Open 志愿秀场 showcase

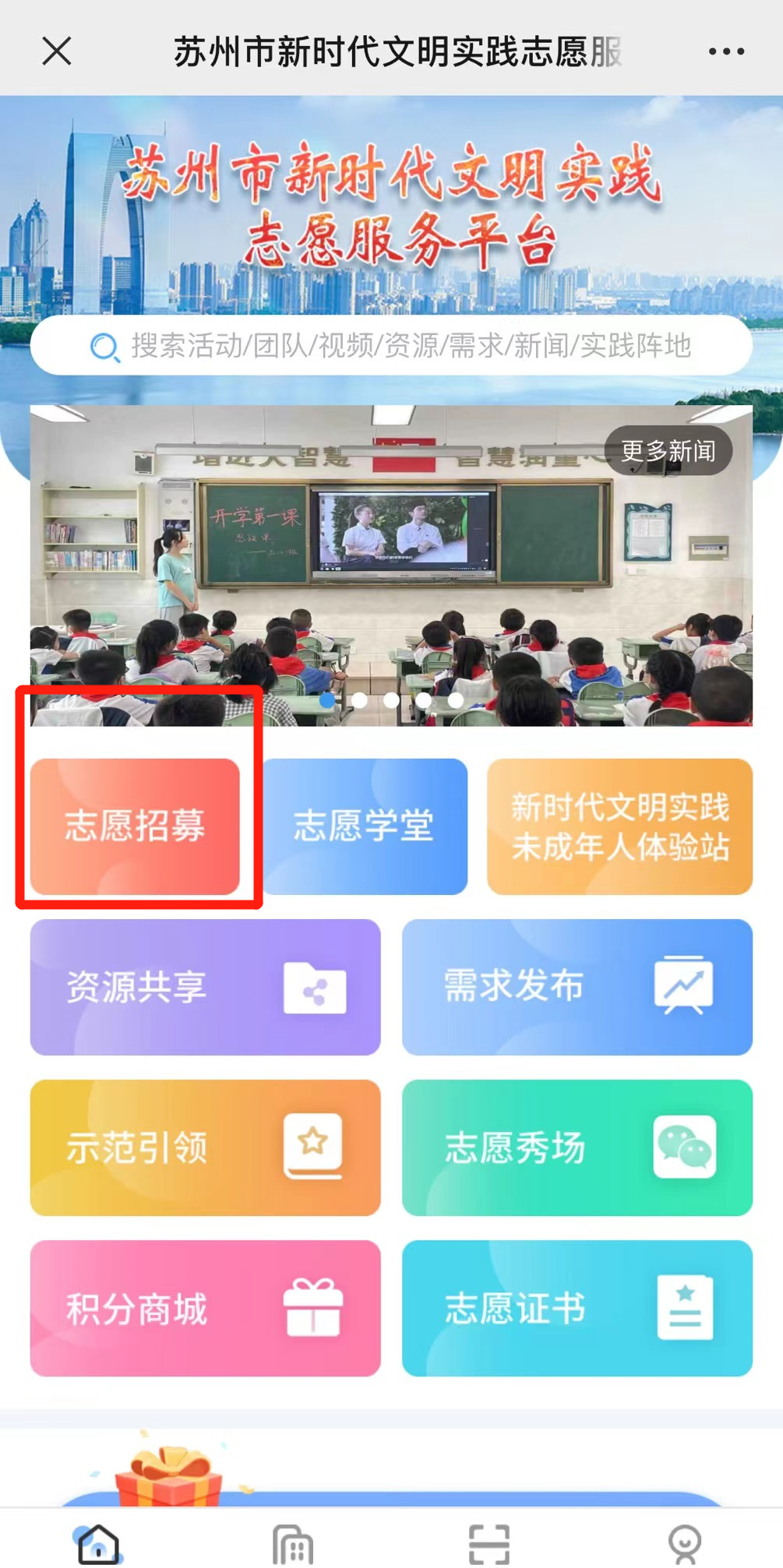pos(577,1147)
